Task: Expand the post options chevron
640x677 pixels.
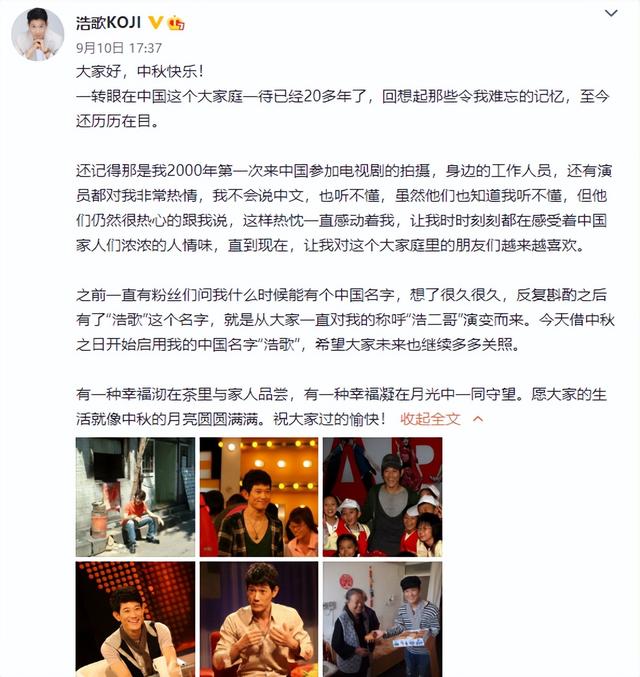Action: coord(611,16)
